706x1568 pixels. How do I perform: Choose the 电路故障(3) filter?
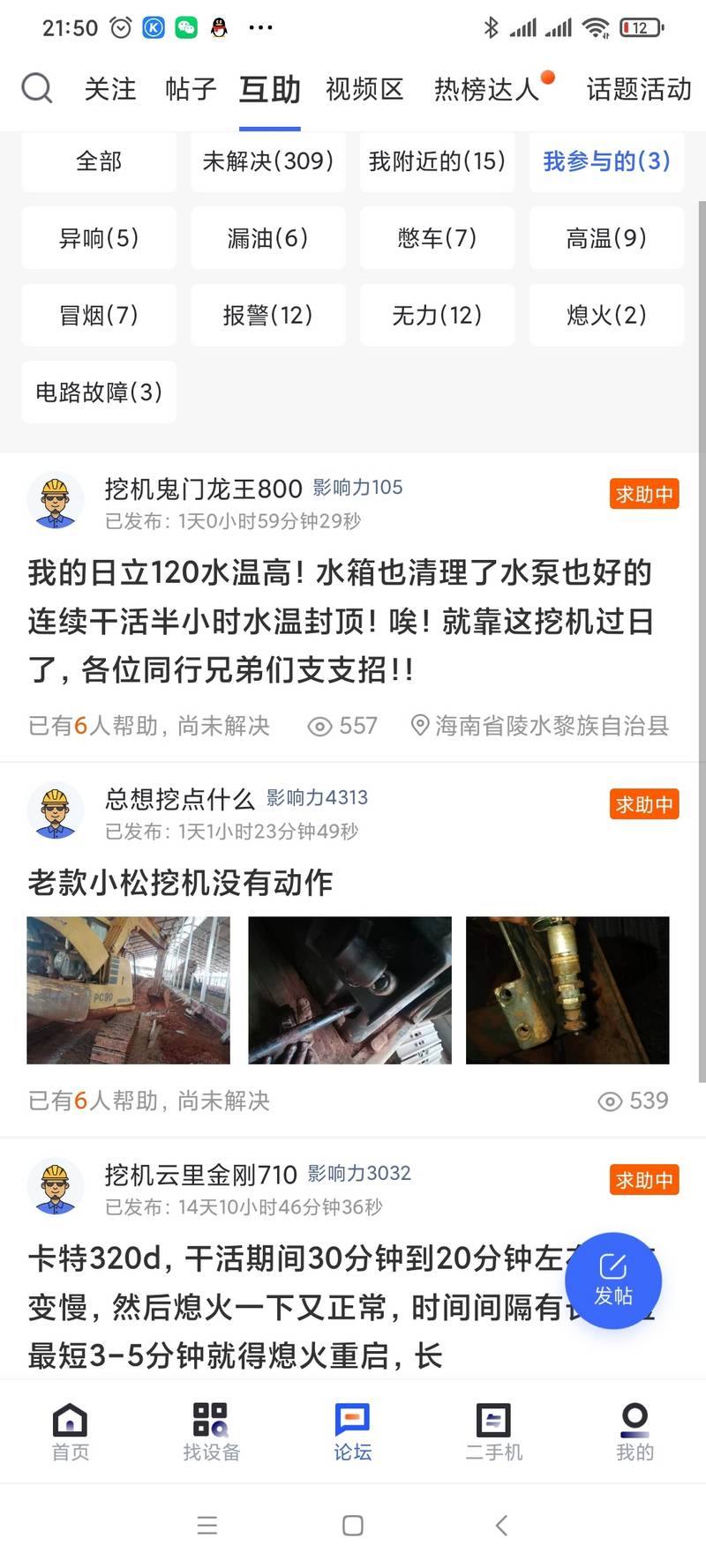99,392
